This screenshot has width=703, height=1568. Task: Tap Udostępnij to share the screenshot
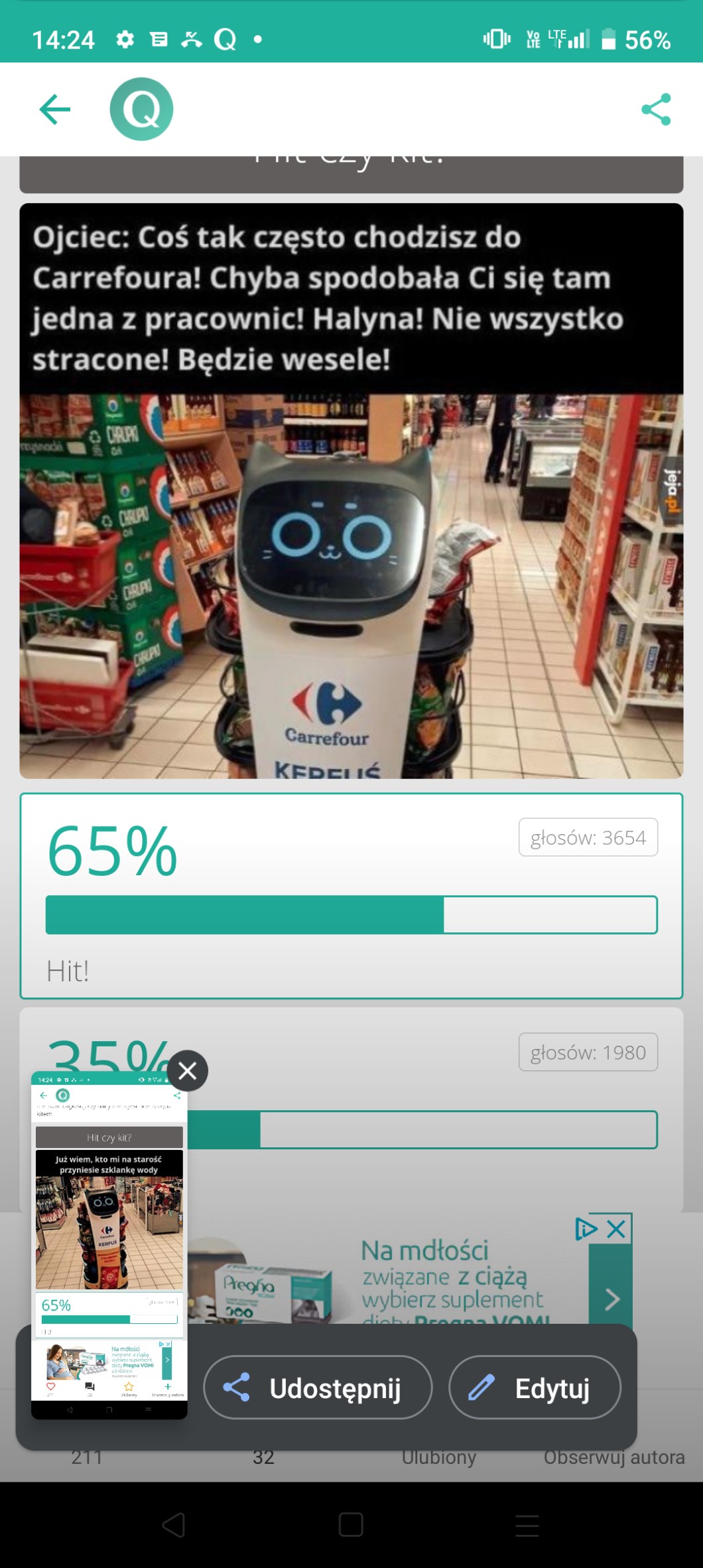click(x=318, y=1388)
